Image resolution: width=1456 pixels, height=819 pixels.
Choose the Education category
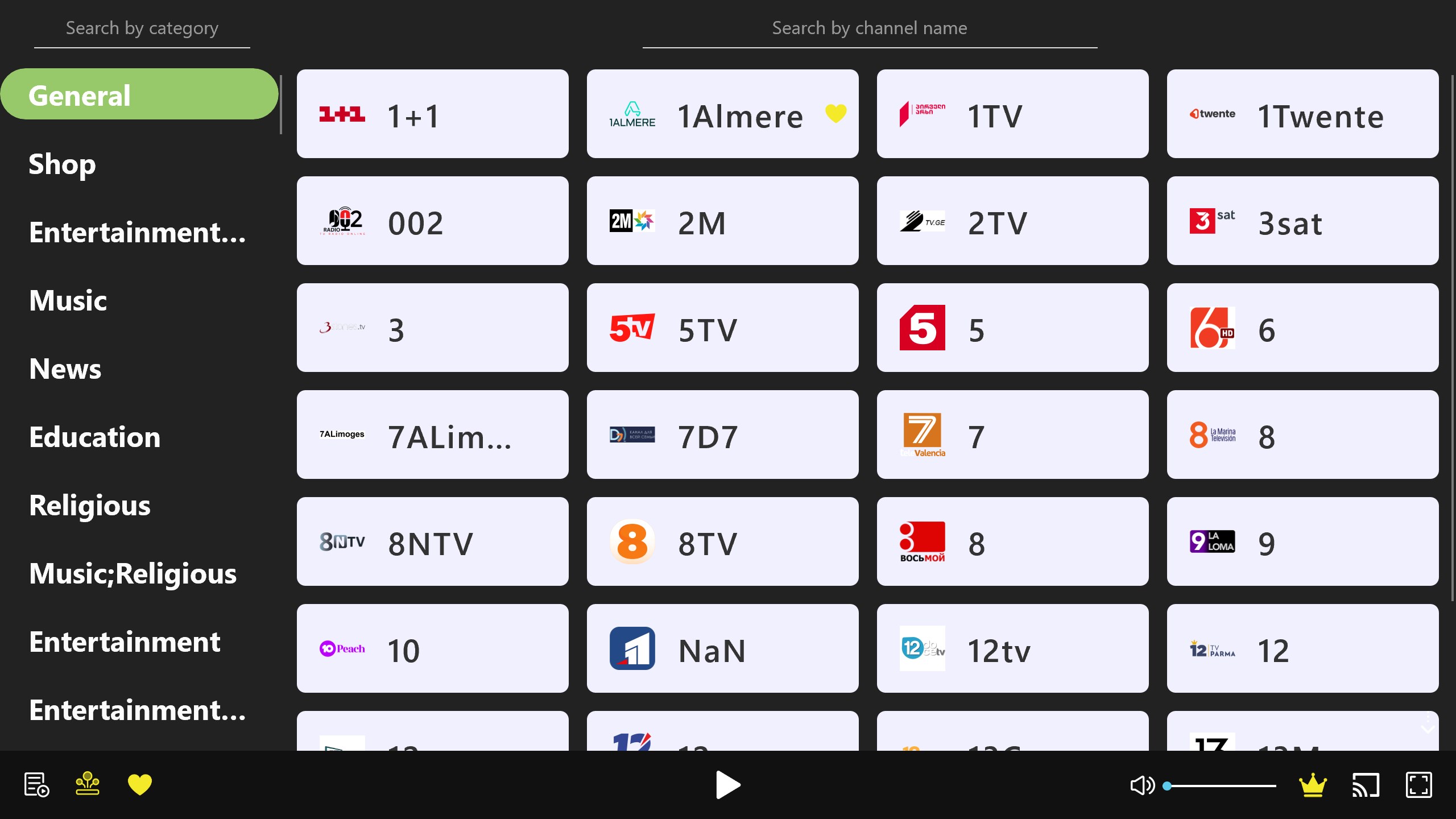point(95,437)
